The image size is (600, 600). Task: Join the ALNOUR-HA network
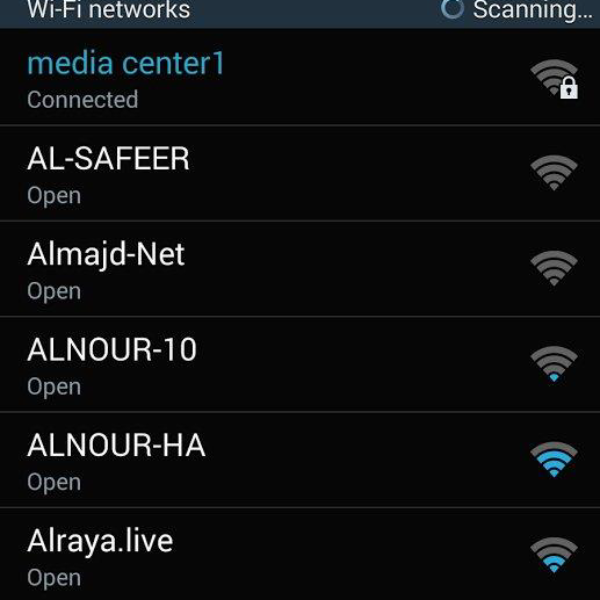tap(116, 460)
